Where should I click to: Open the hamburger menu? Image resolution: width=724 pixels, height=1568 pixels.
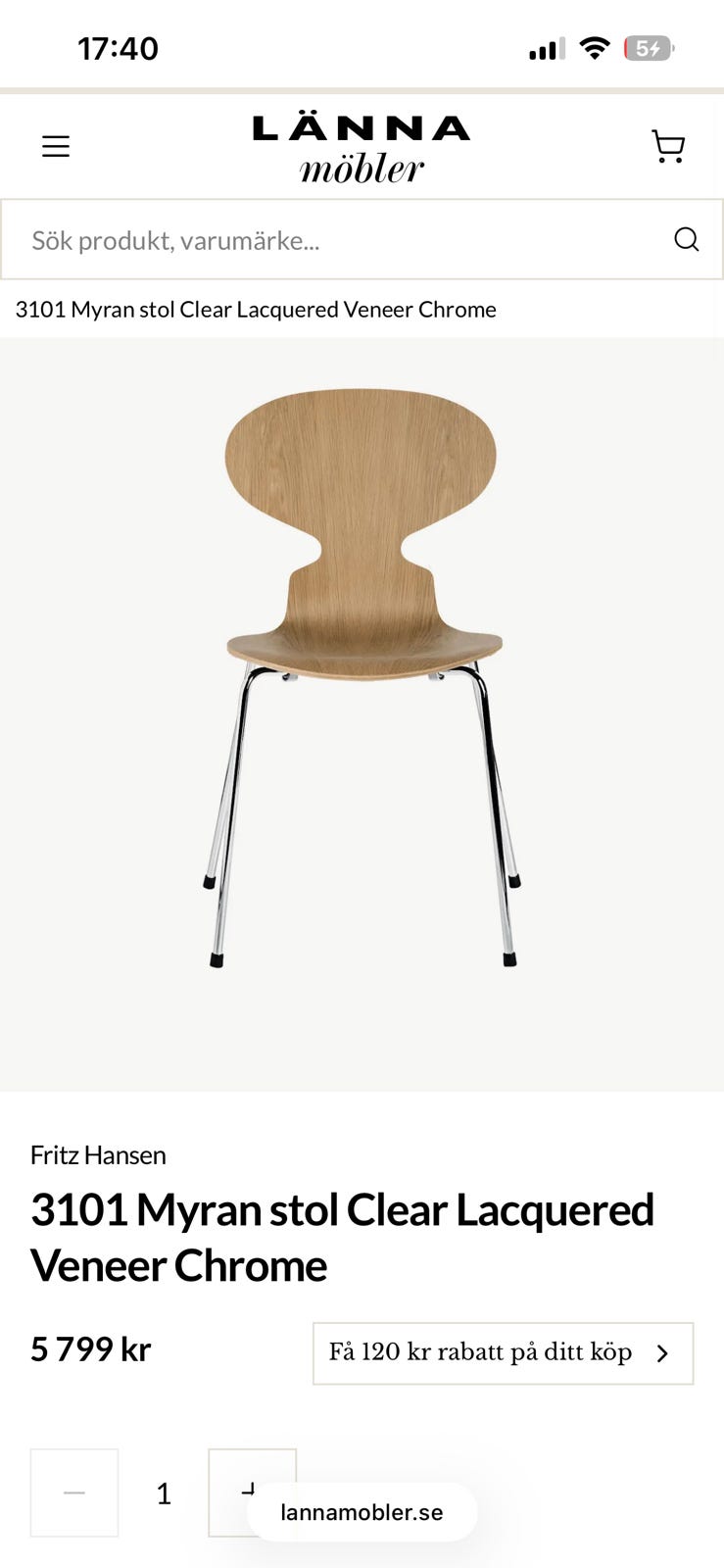click(56, 147)
